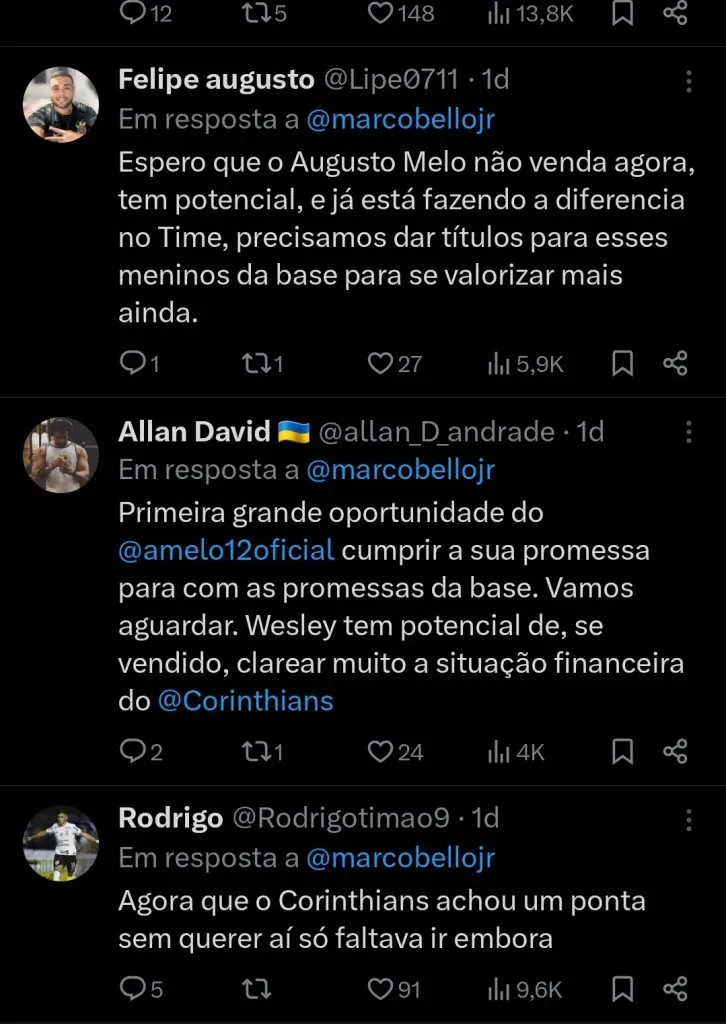Viewport: 726px width, 1024px height.
Task: Open the @amelo12oficial profile link
Action: coord(225,550)
